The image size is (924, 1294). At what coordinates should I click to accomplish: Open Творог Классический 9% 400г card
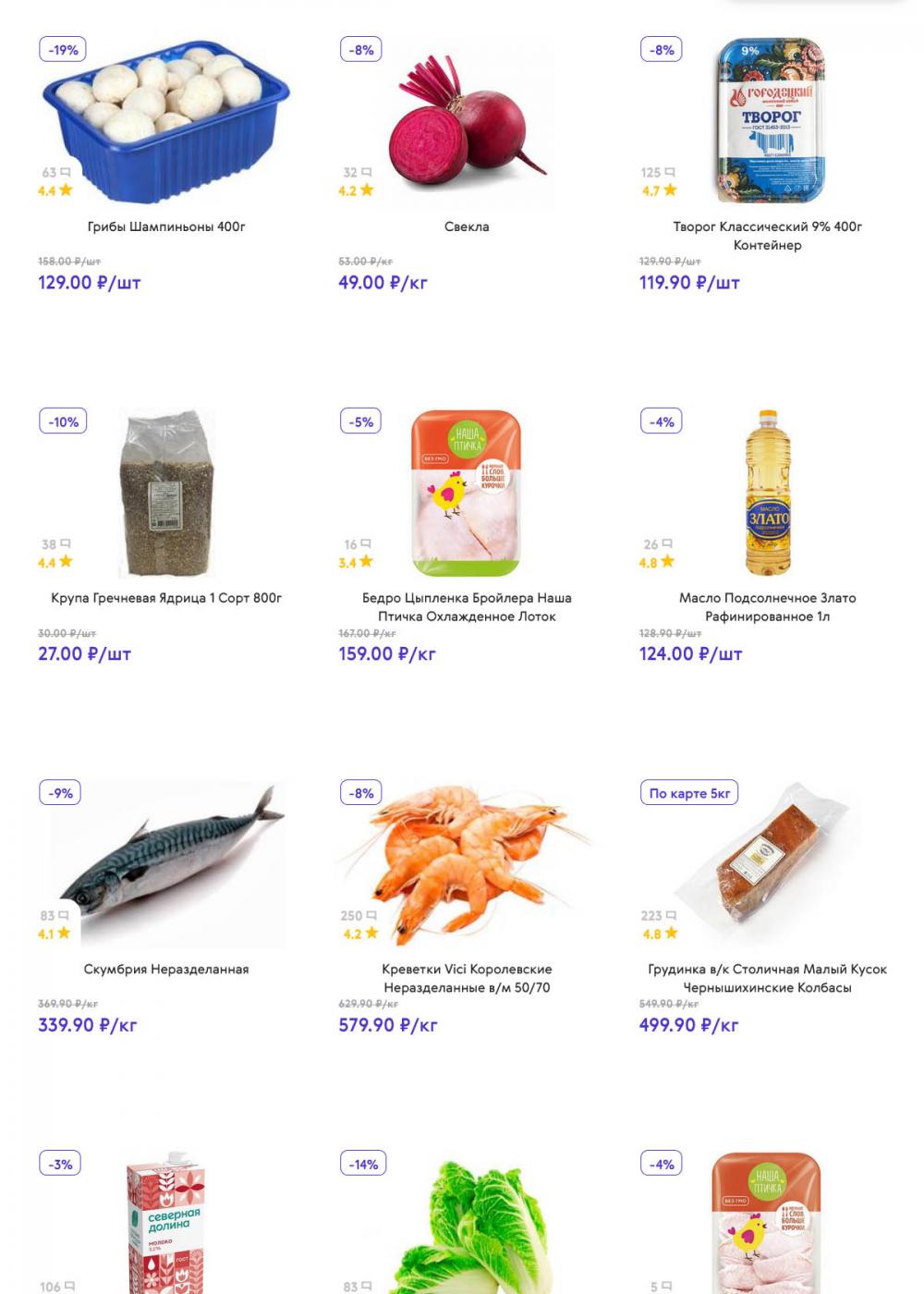click(767, 235)
